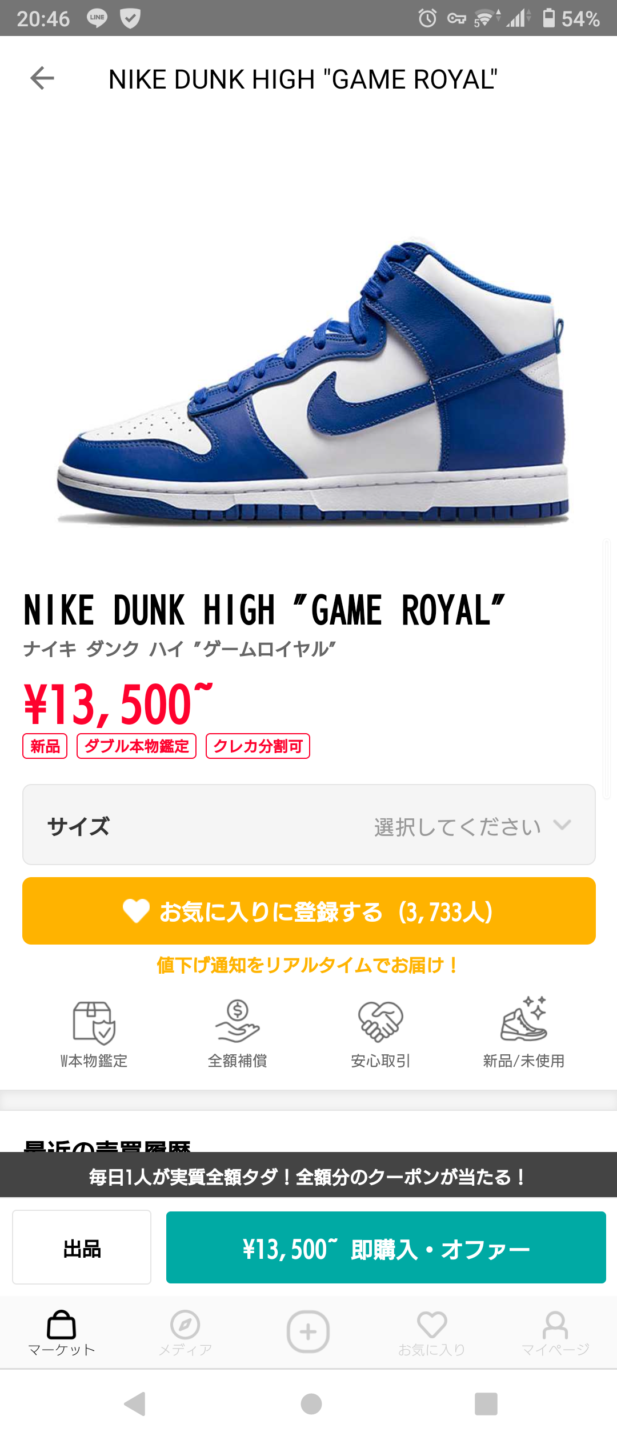
Task: Go back using the top arrow
Action: 41,78
